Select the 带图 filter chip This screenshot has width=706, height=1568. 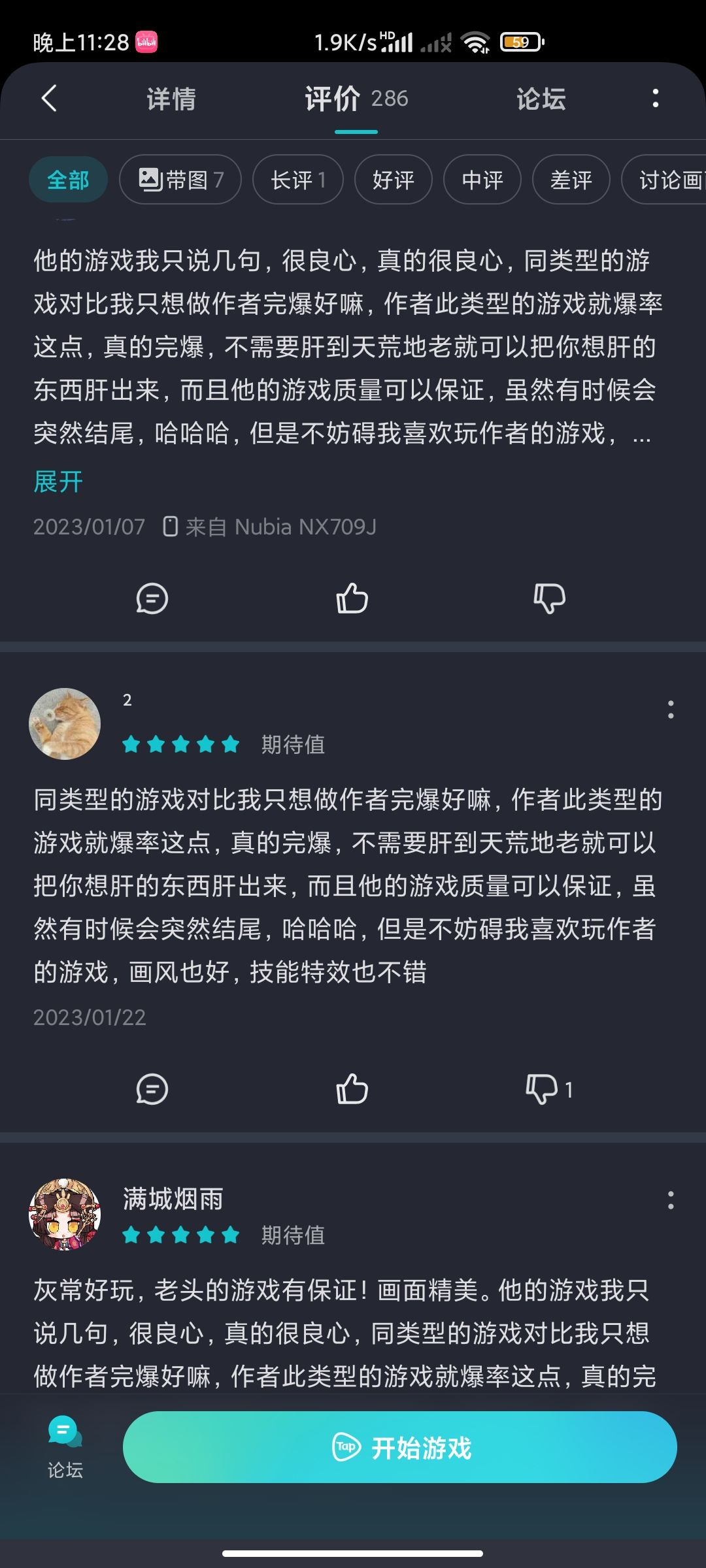click(x=180, y=180)
